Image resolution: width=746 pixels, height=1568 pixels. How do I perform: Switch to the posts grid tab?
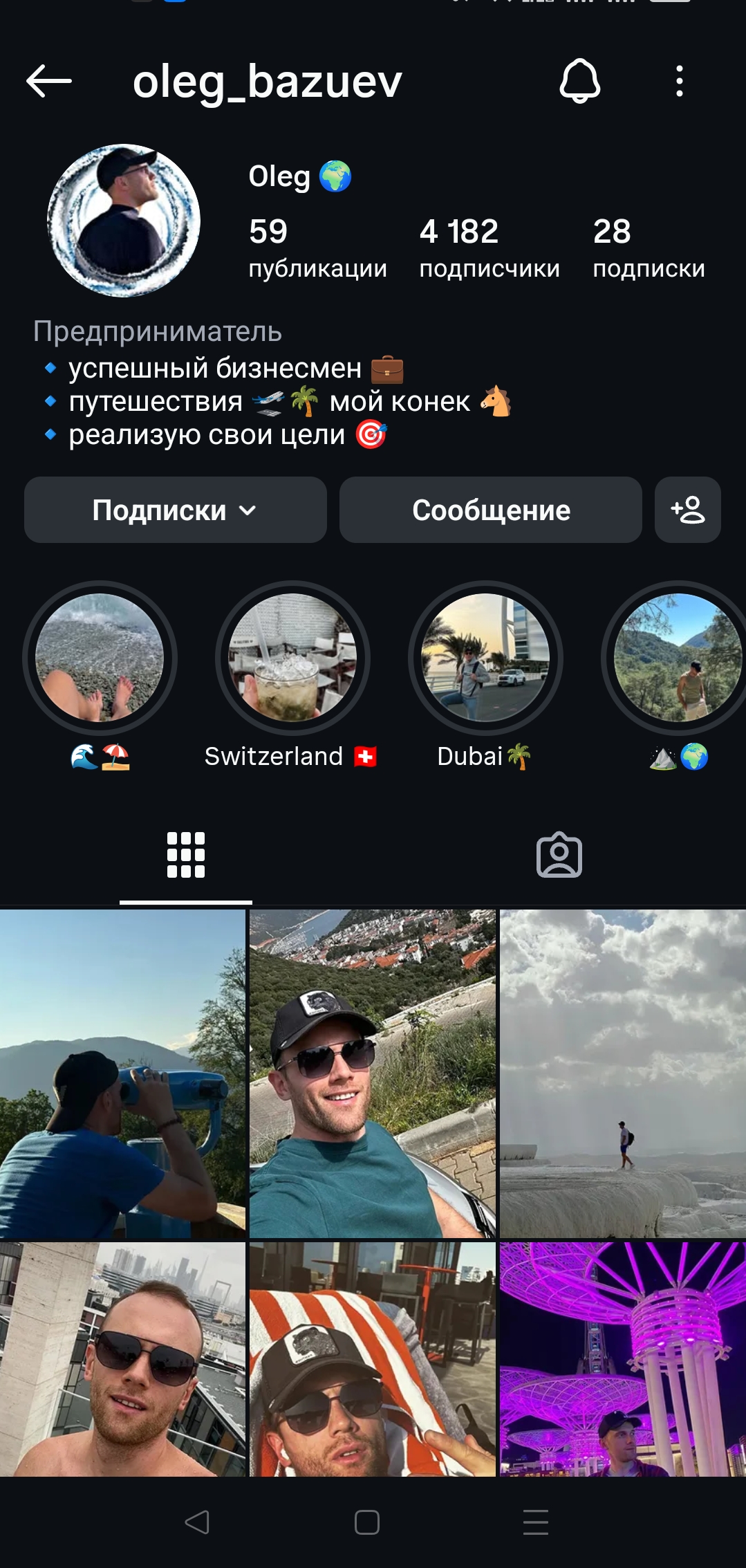coord(186,856)
